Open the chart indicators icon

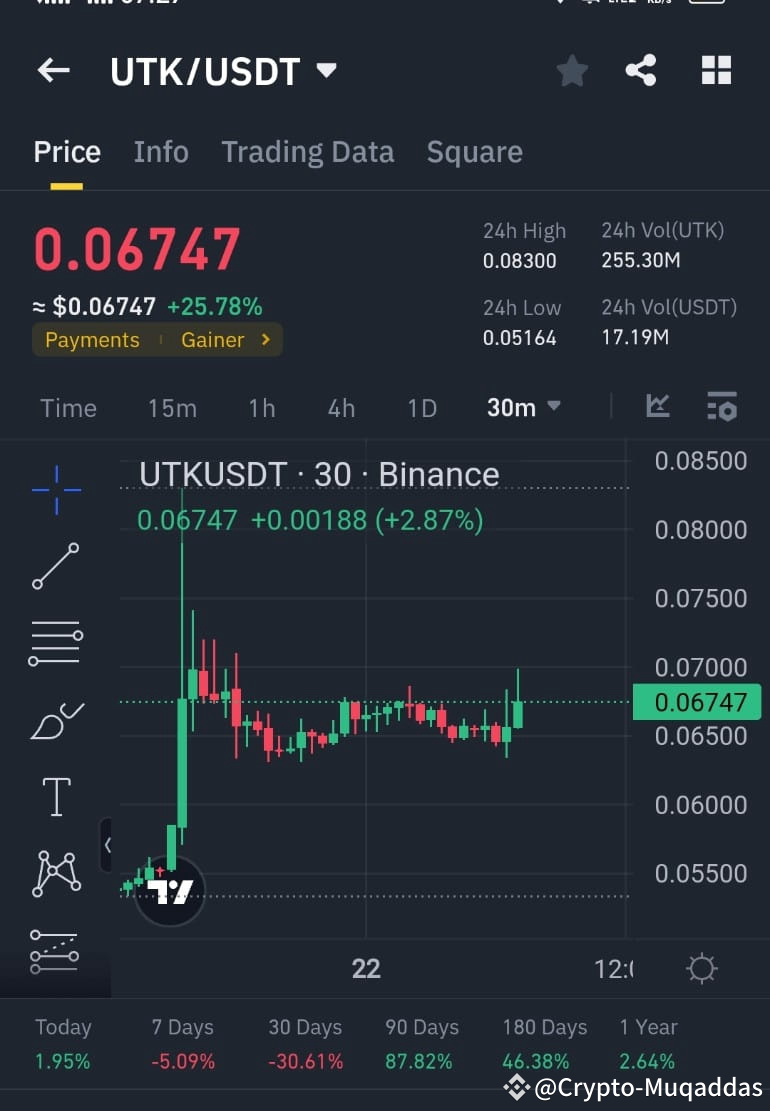point(659,407)
